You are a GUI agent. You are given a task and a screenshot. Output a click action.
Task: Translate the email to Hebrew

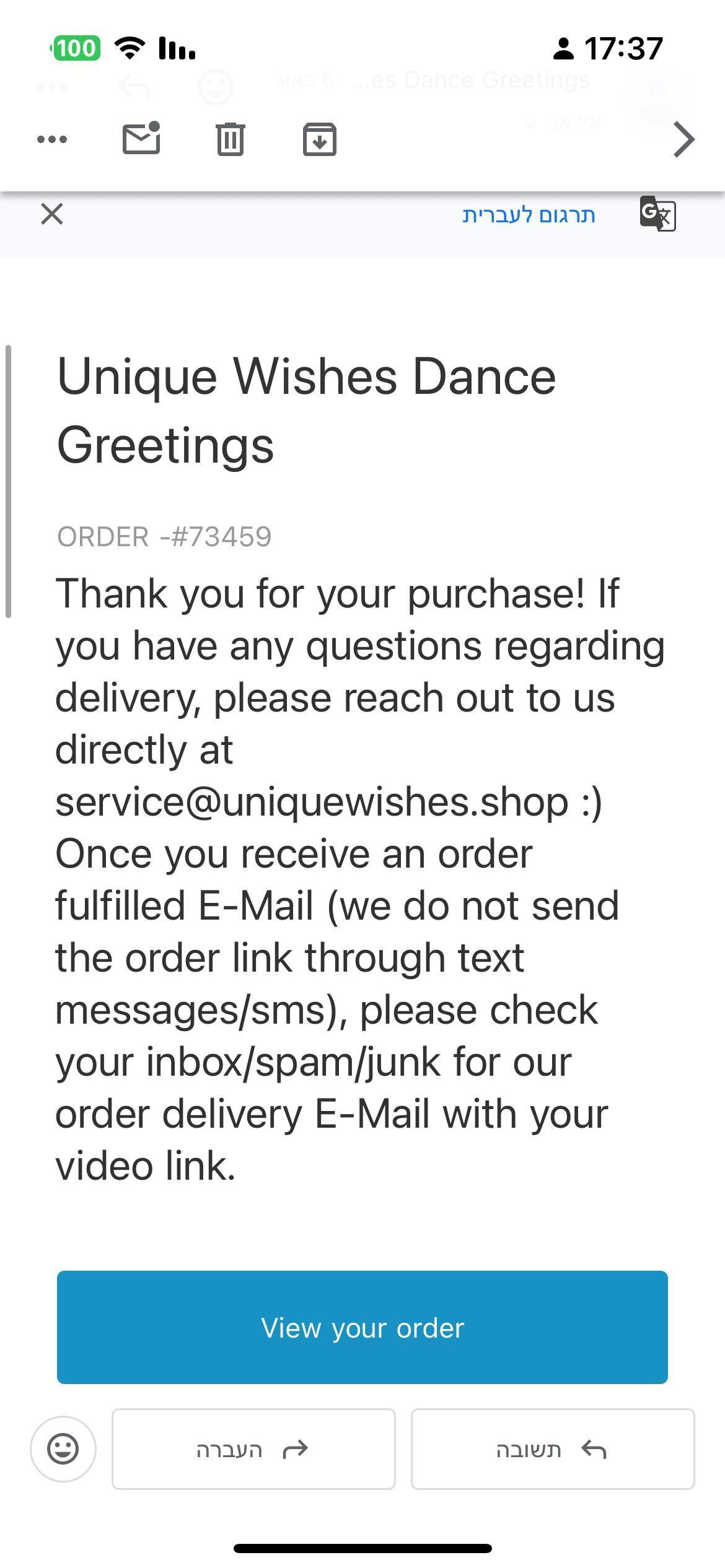[529, 215]
